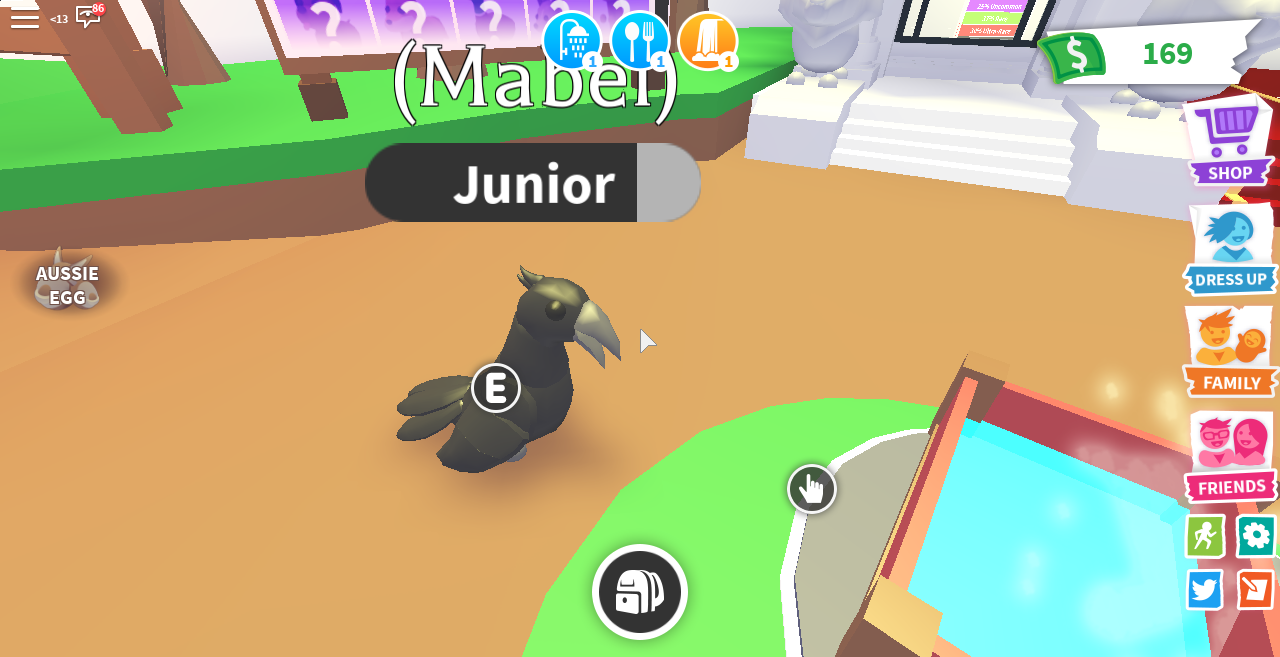Open the Twitter codes button
This screenshot has width=1280, height=657.
(x=1205, y=589)
